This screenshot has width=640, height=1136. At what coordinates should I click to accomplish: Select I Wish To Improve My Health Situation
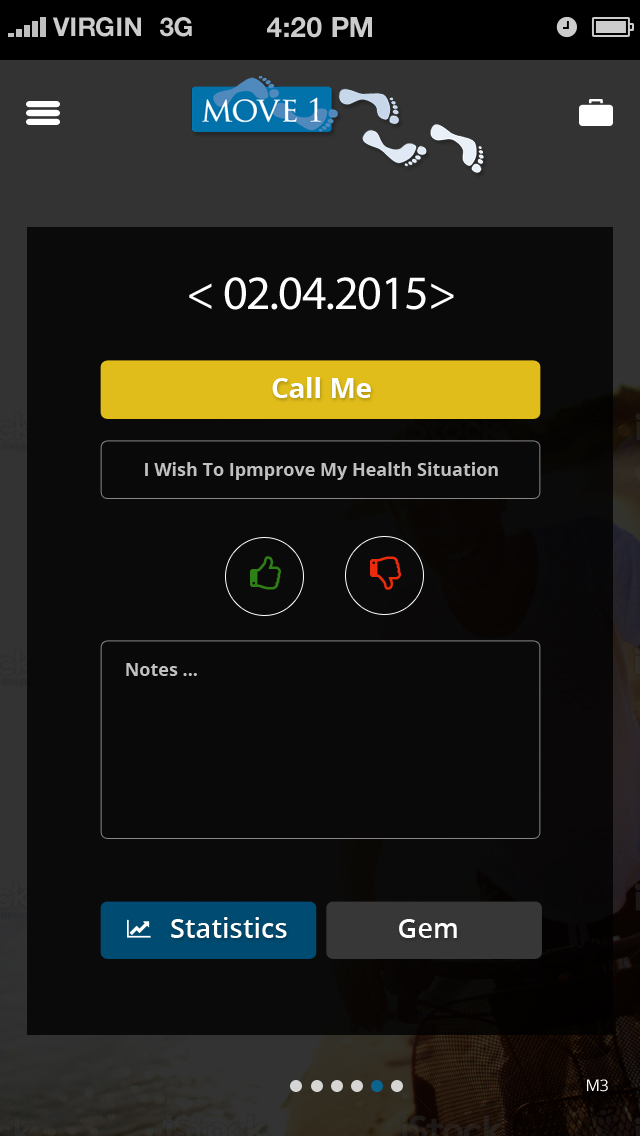[320, 469]
